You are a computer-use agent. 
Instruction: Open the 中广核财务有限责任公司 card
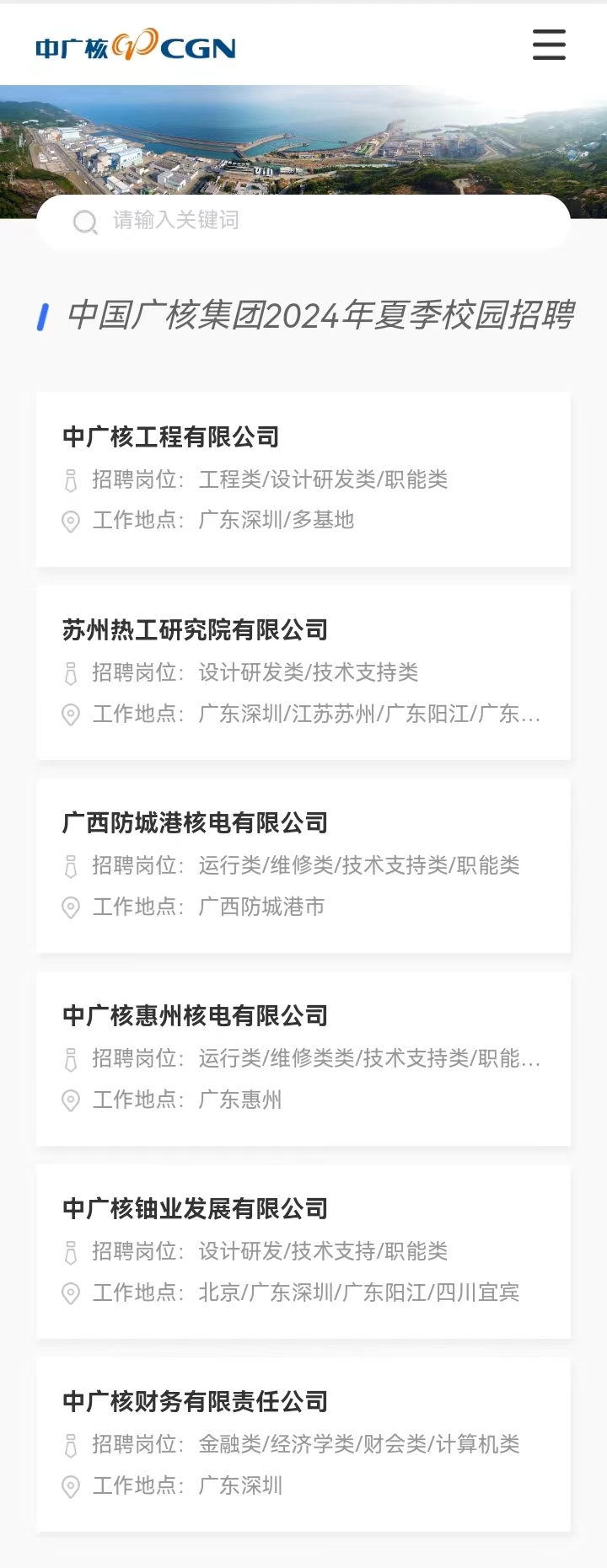(303, 1443)
